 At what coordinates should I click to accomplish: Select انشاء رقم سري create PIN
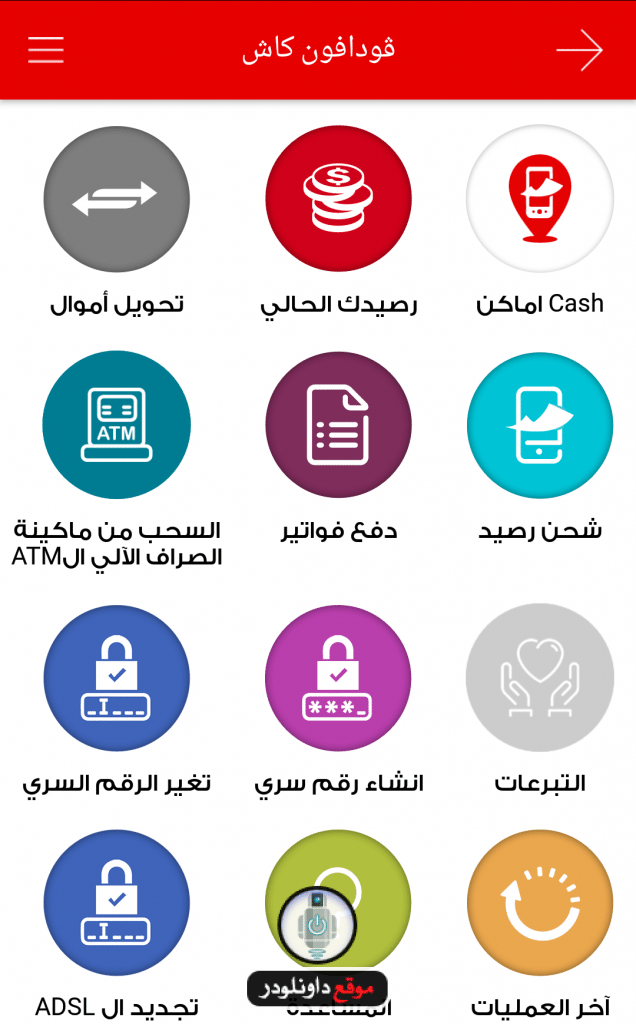(x=338, y=678)
